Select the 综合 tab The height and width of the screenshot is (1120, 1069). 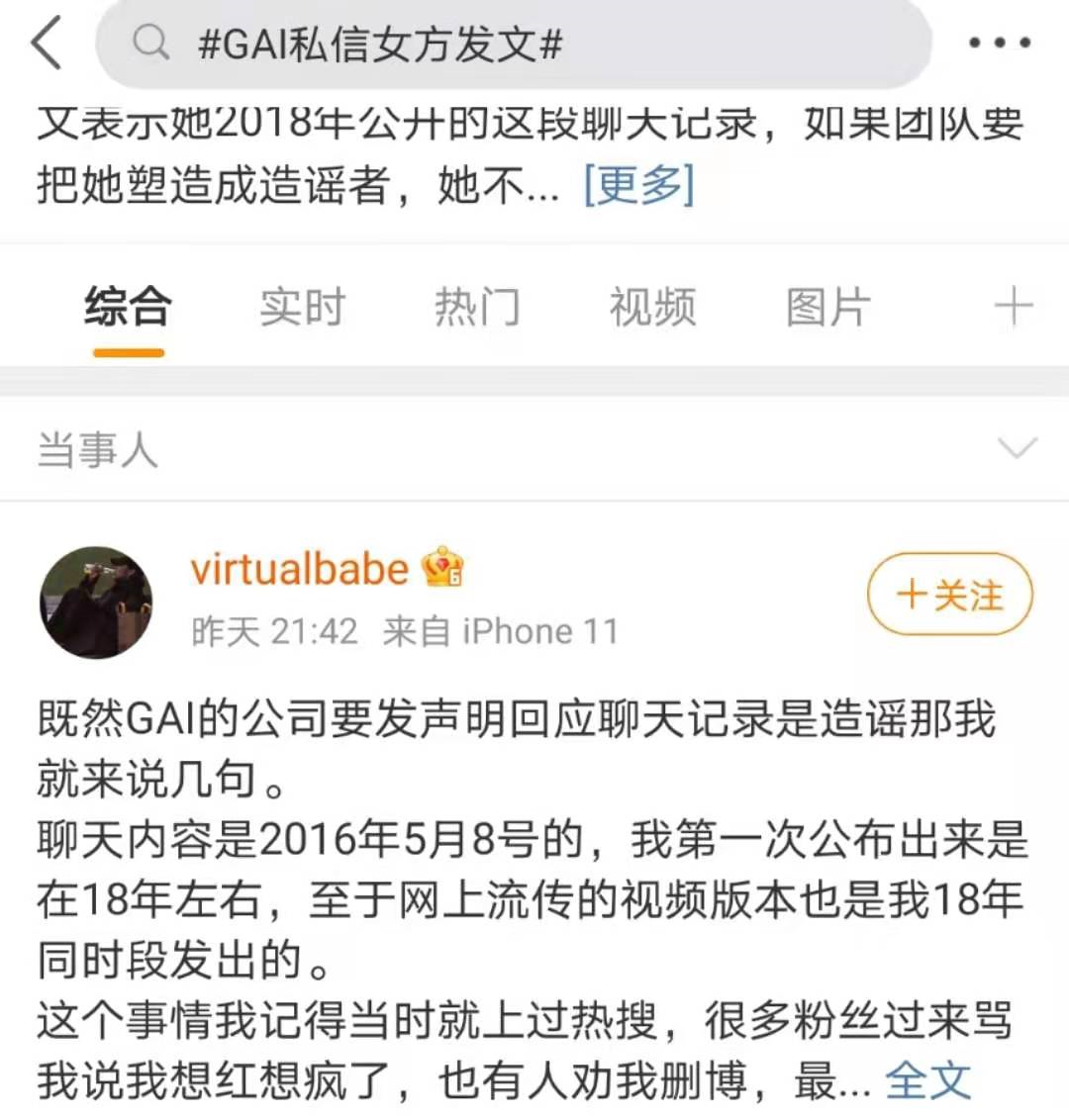(128, 307)
